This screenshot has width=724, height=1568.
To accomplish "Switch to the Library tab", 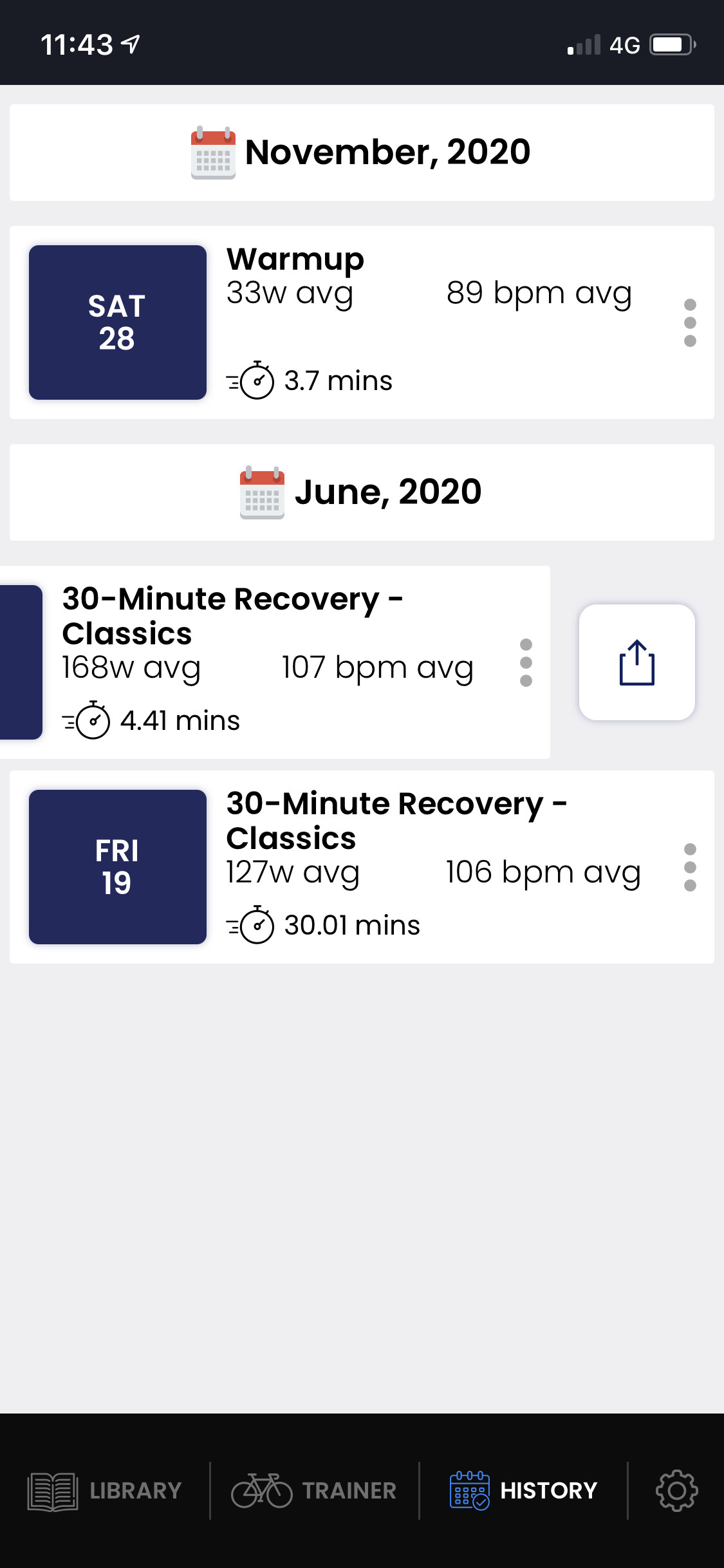I will pyautogui.click(x=105, y=1491).
